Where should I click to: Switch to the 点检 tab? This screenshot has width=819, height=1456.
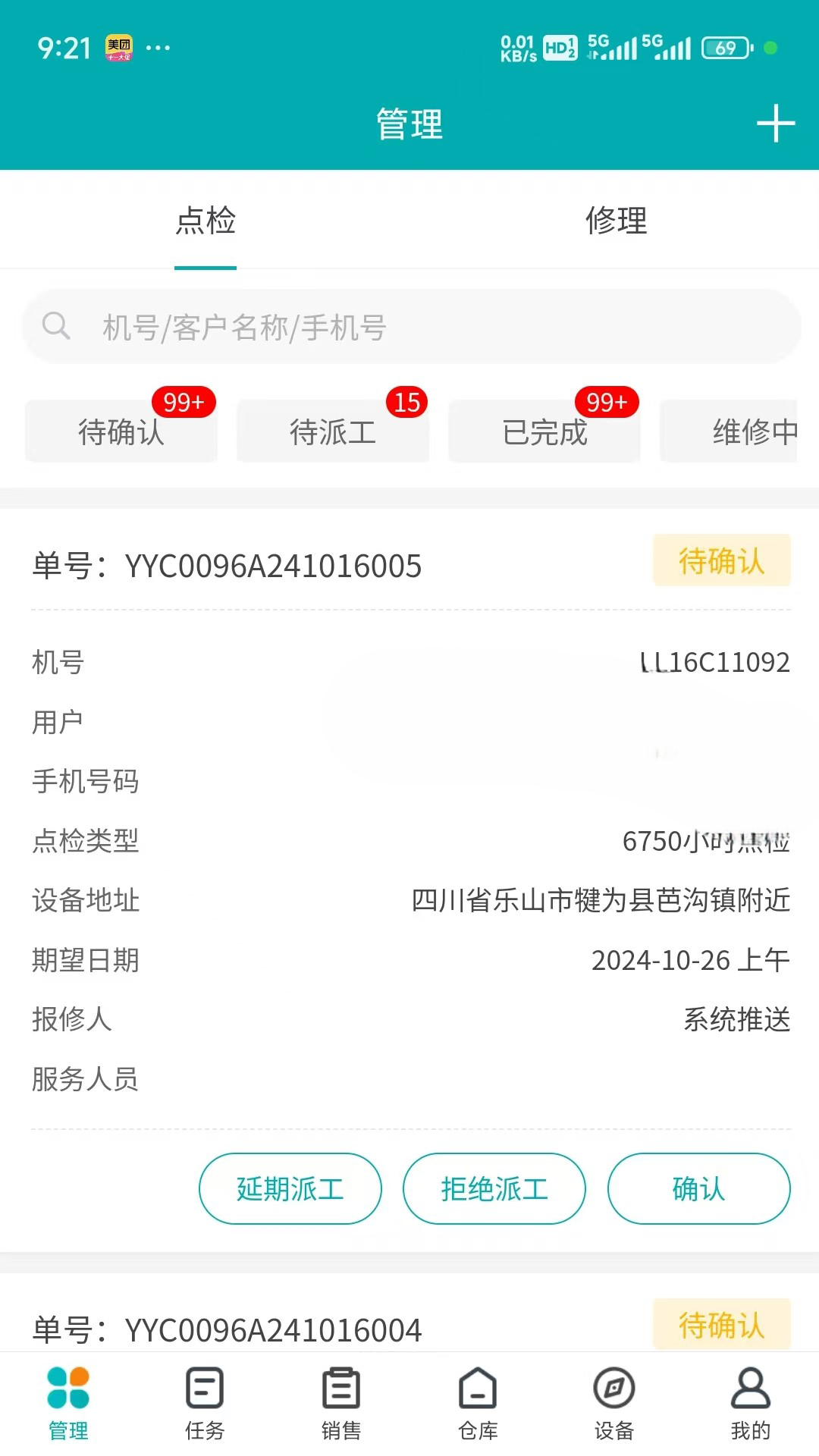point(205,221)
